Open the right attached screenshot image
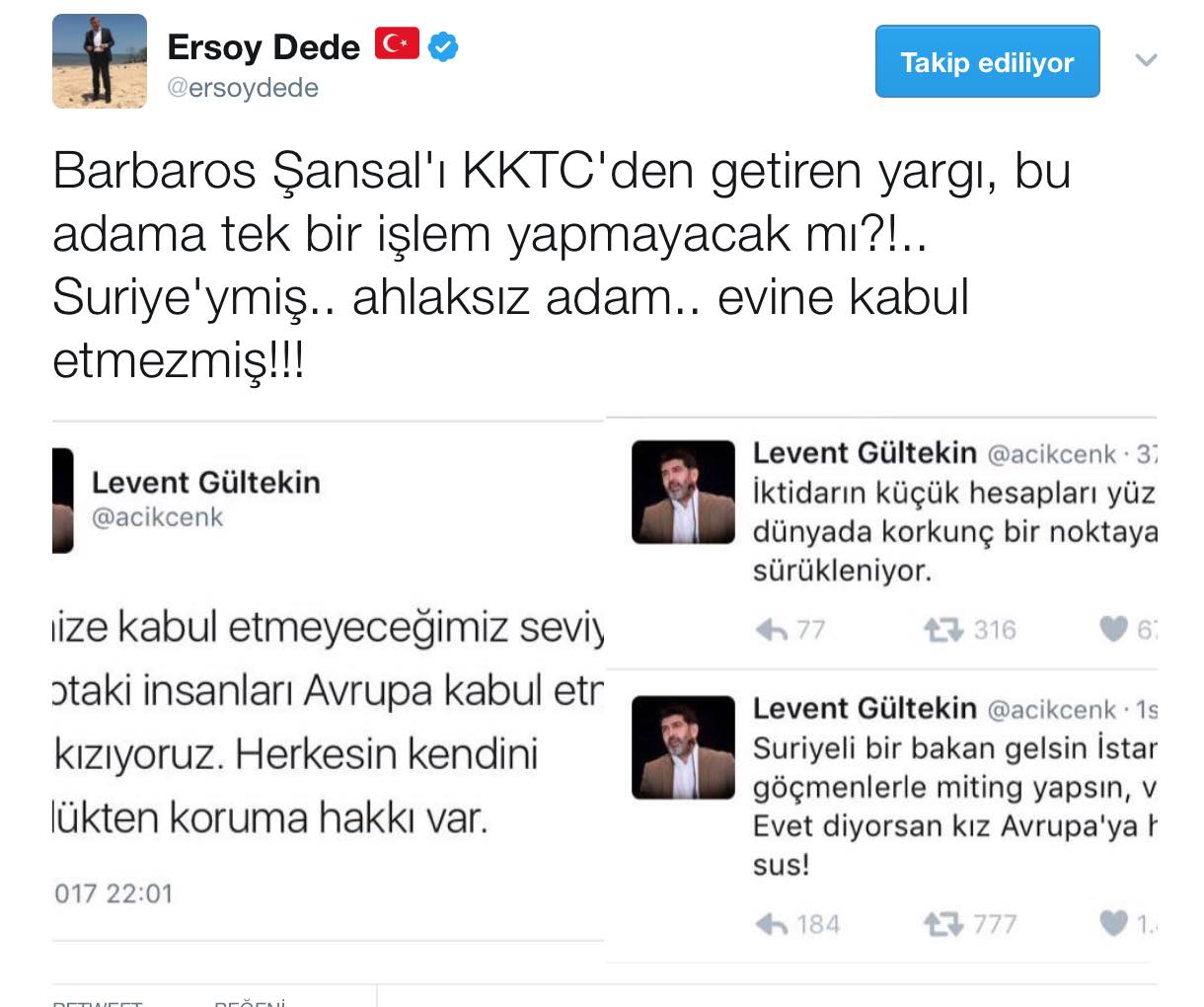 (x=880, y=691)
